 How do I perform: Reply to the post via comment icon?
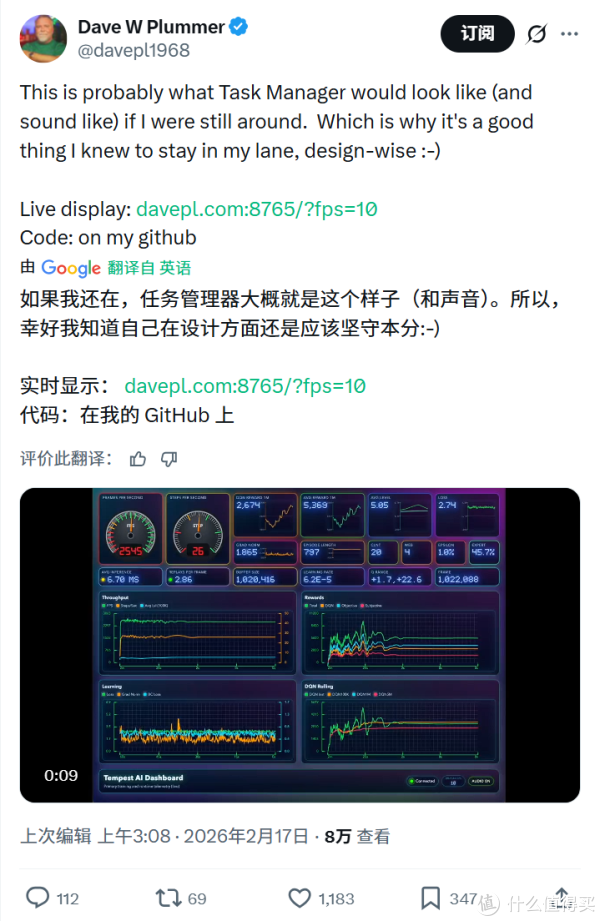tap(38, 897)
